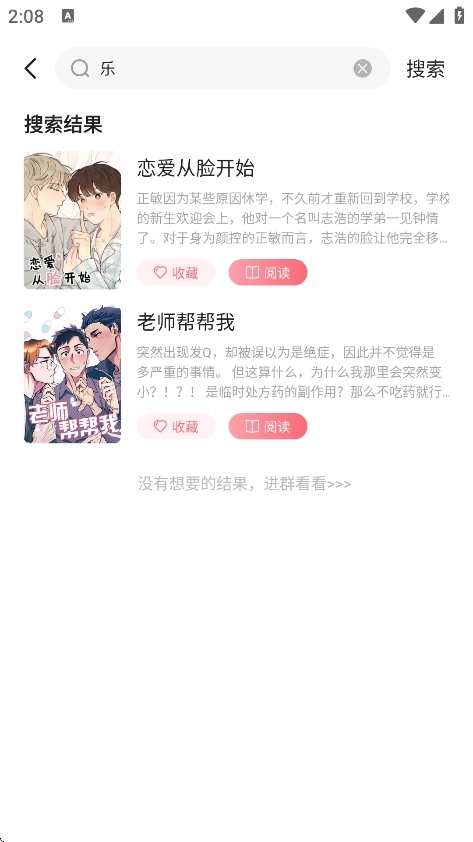Read 恋爱从脸开始 via 阅读 button
This screenshot has width=473, height=842.
(268, 272)
